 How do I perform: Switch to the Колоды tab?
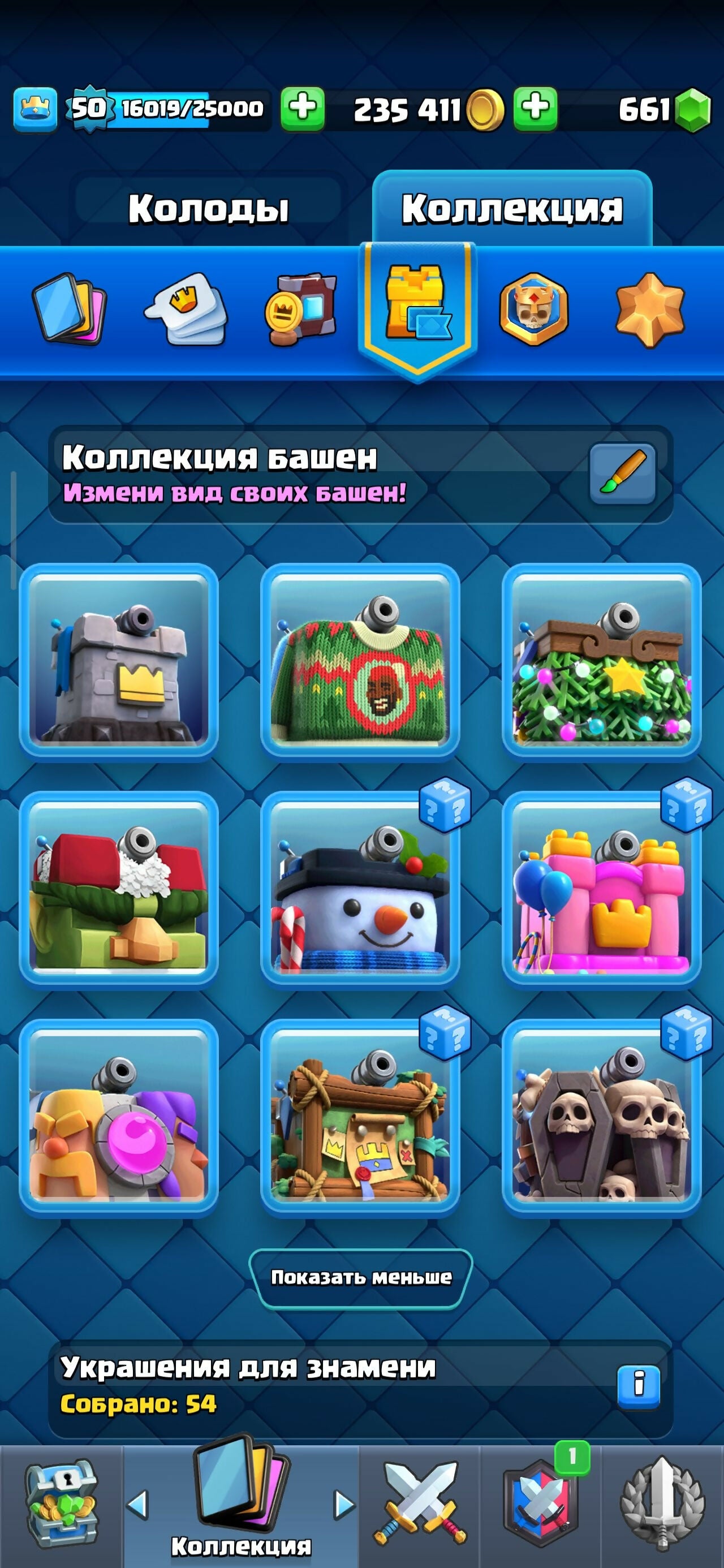pyautogui.click(x=208, y=208)
